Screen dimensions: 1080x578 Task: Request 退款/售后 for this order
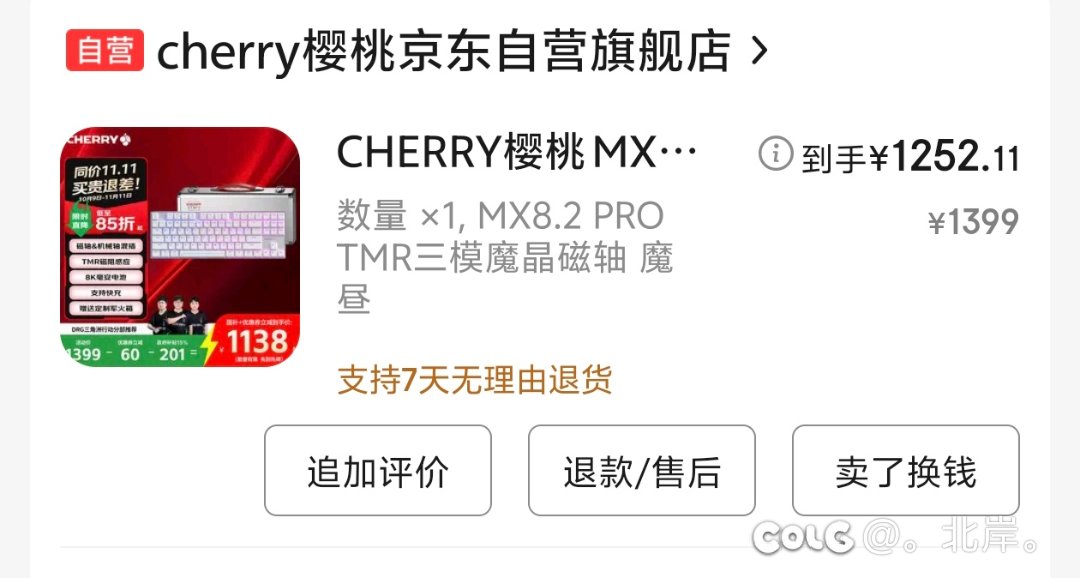(642, 471)
